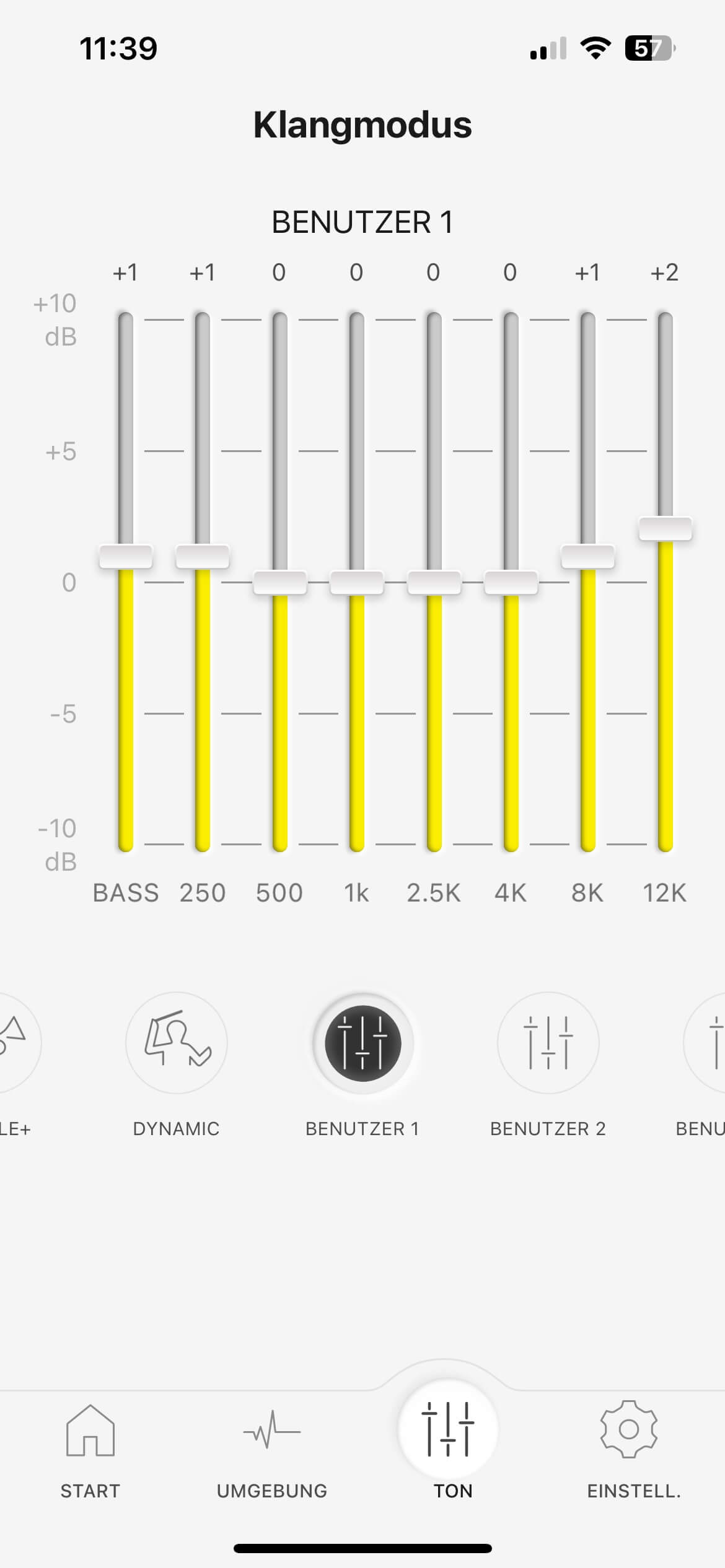Tap the 250 Hz slider handle
Image resolution: width=725 pixels, height=1568 pixels.
[203, 557]
